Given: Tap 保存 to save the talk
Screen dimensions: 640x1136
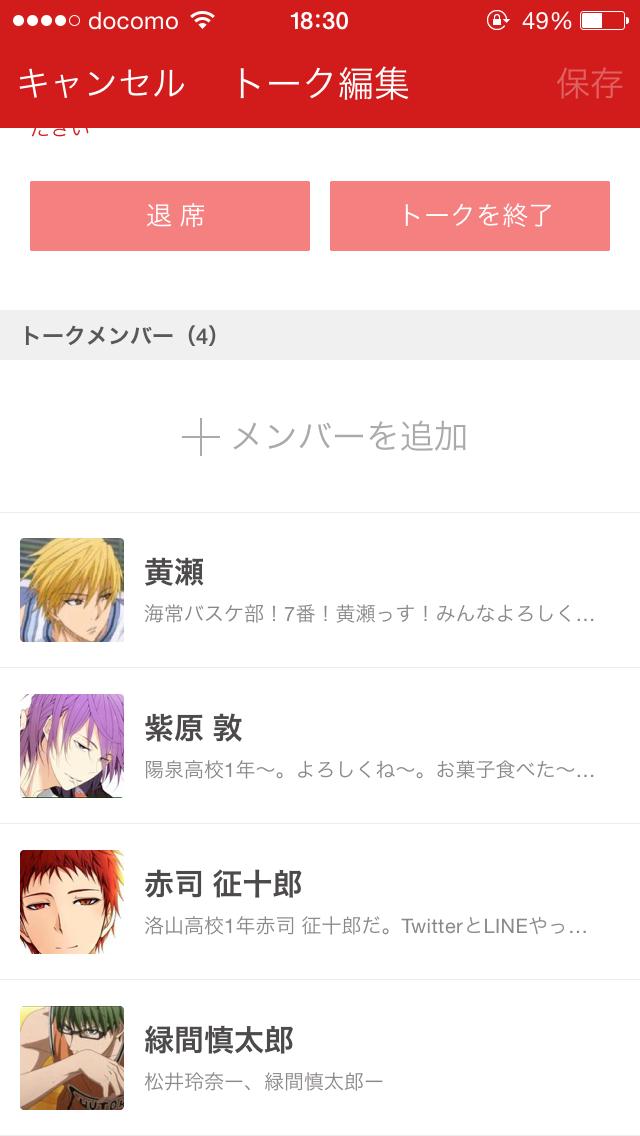Looking at the screenshot, I should (589, 84).
